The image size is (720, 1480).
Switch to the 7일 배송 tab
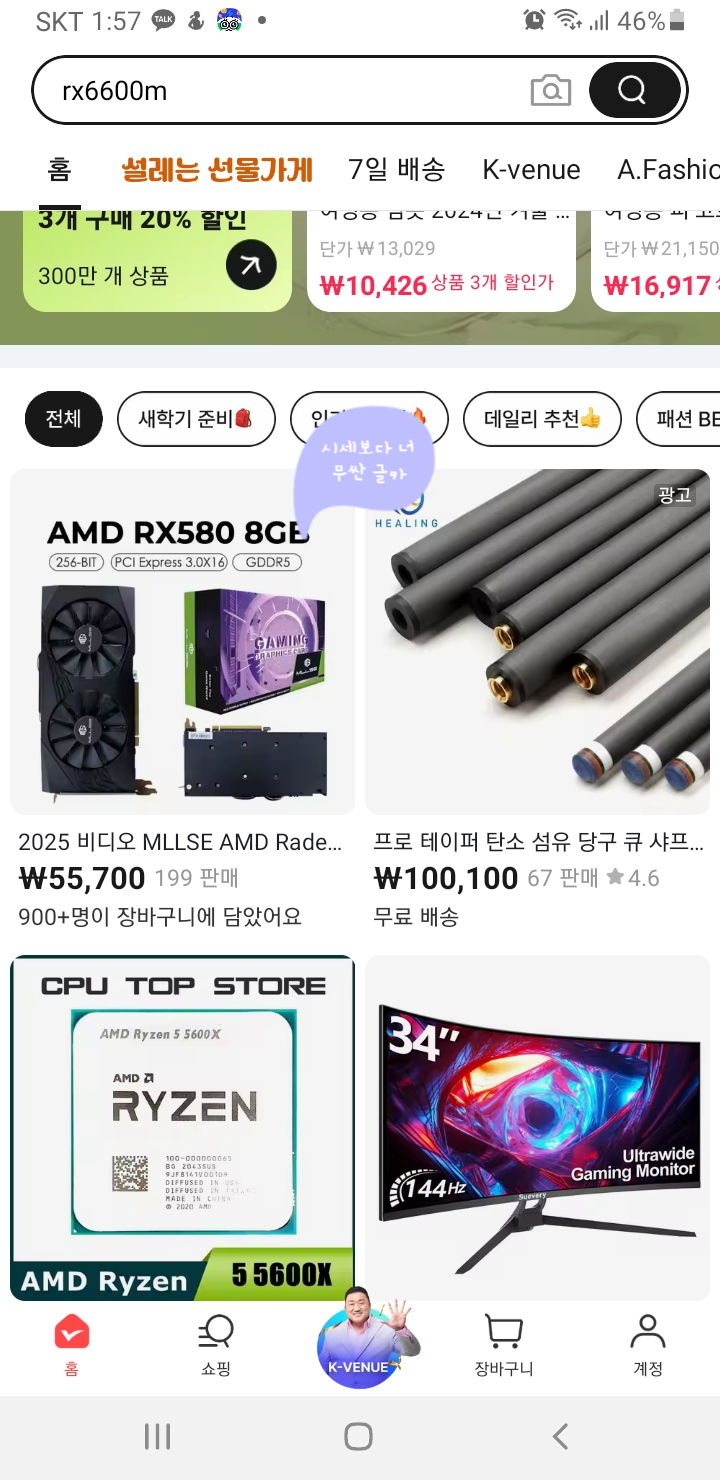pyautogui.click(x=396, y=170)
